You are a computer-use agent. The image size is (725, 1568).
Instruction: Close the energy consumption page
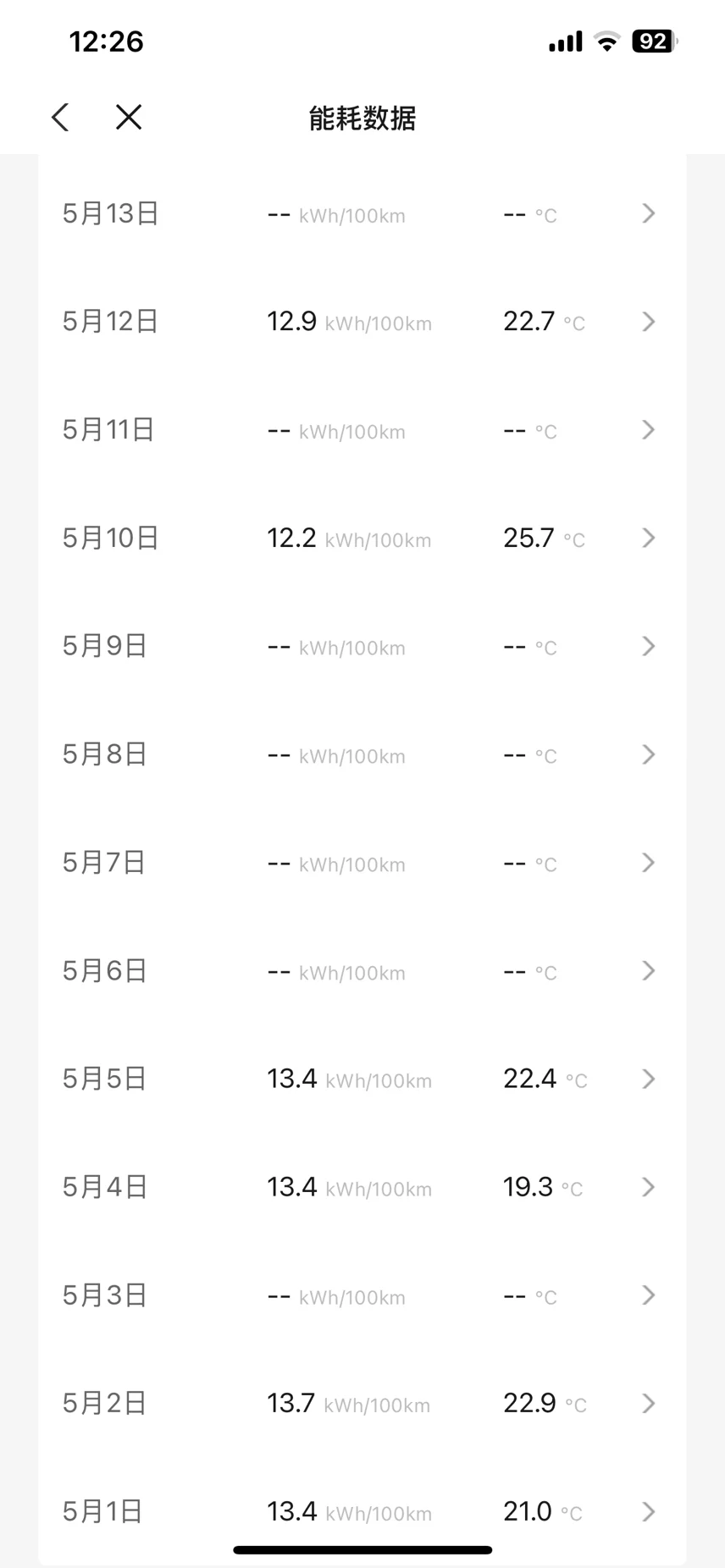pyautogui.click(x=129, y=117)
